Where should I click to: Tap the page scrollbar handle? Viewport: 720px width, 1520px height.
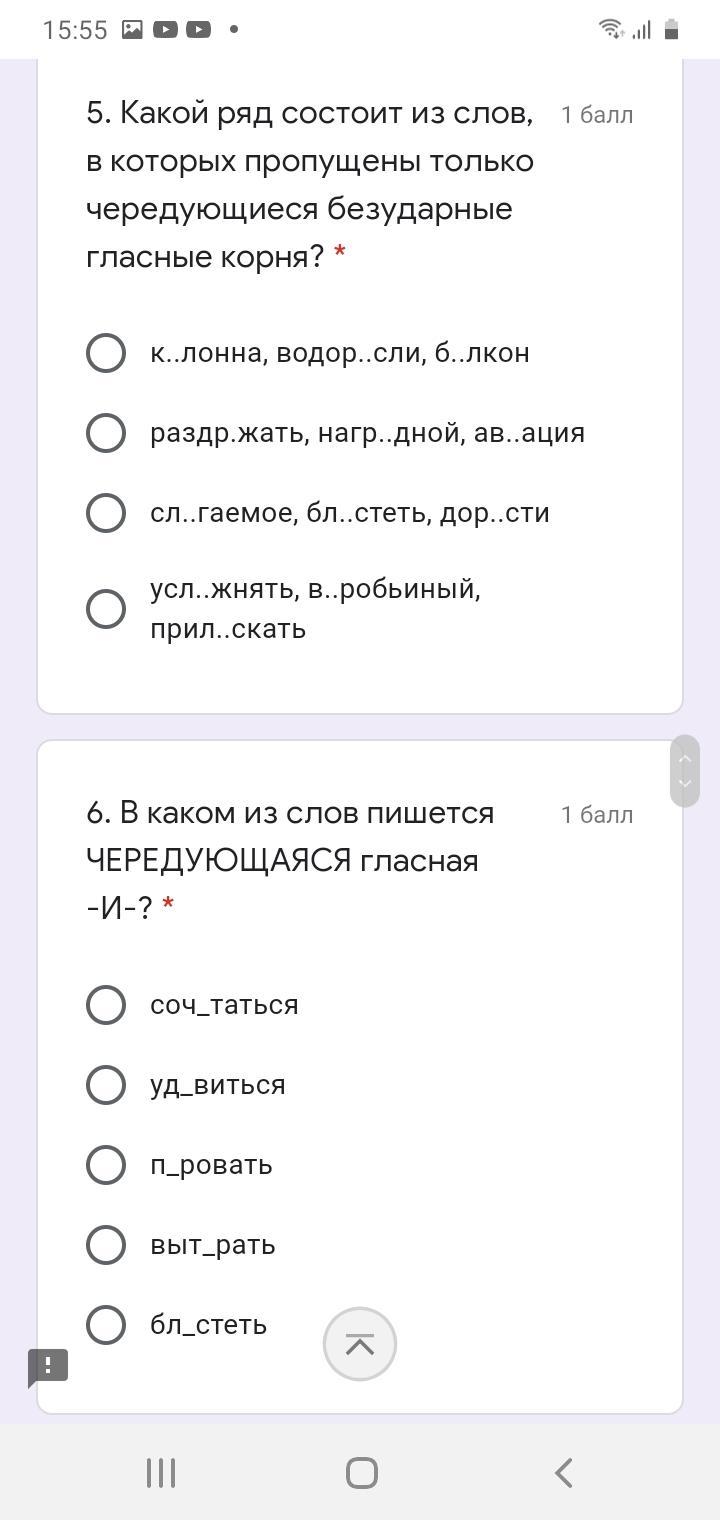click(685, 770)
